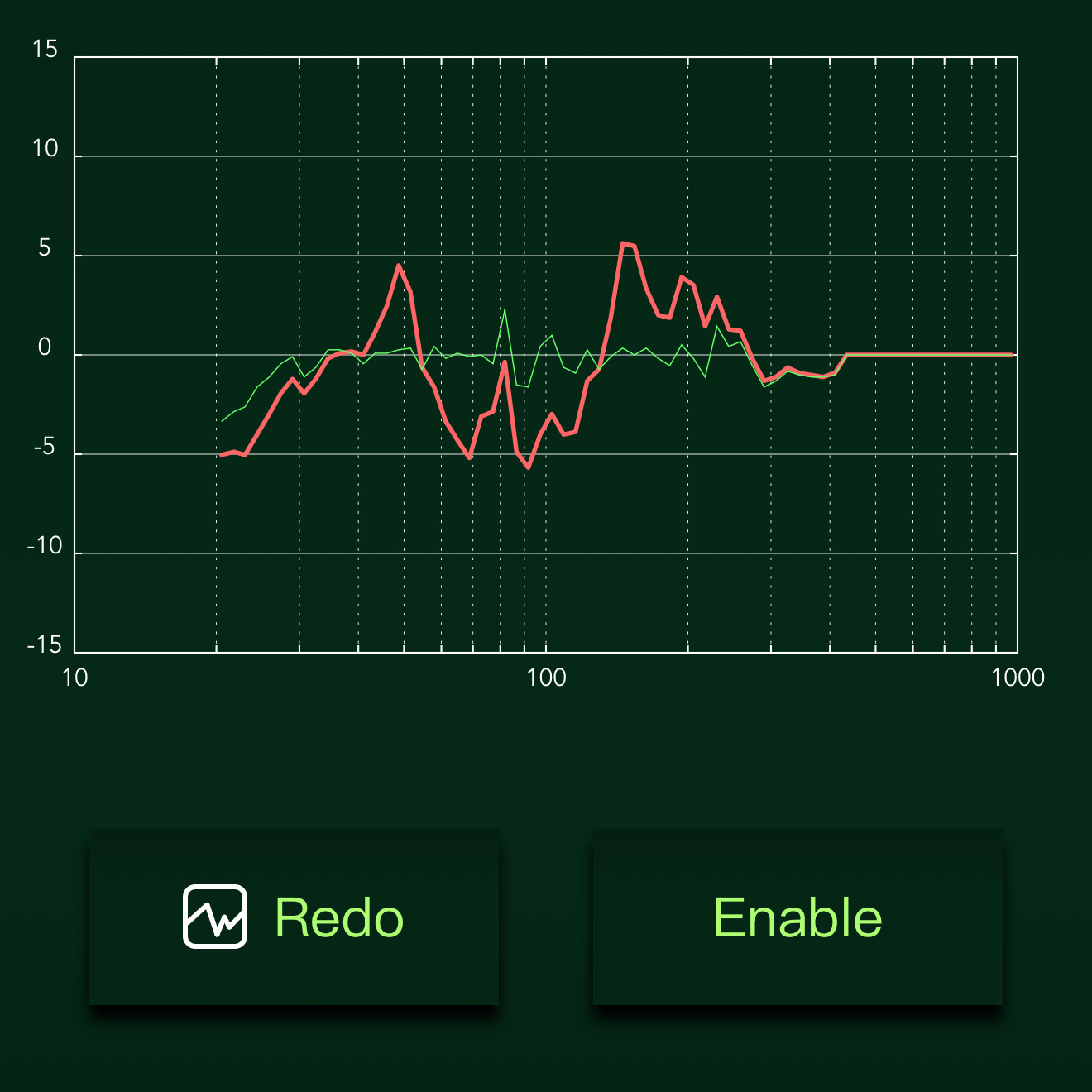Image resolution: width=1092 pixels, height=1092 pixels.
Task: Tap Redo to repeat the measurement
Action: [x=294, y=917]
